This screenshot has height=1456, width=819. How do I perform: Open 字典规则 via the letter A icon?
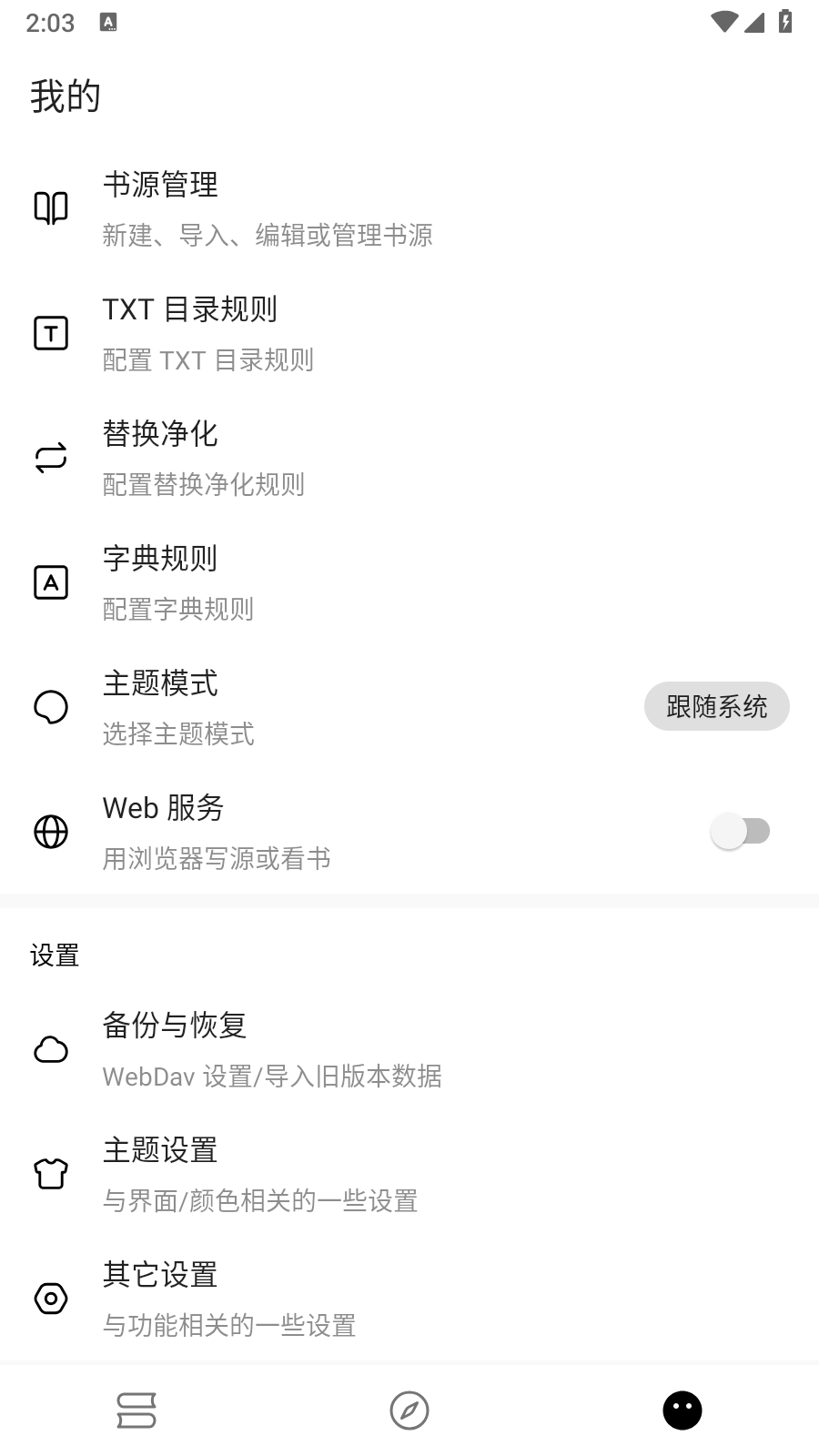coord(51,582)
